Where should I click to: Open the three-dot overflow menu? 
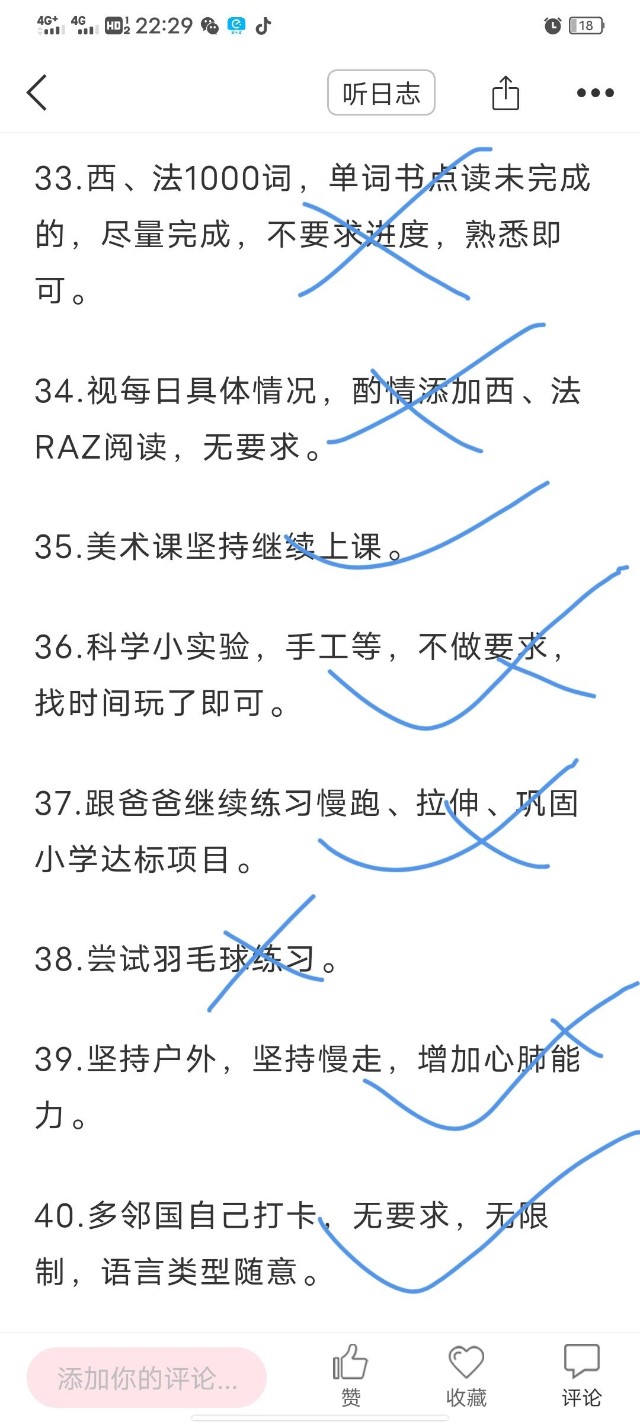point(595,93)
